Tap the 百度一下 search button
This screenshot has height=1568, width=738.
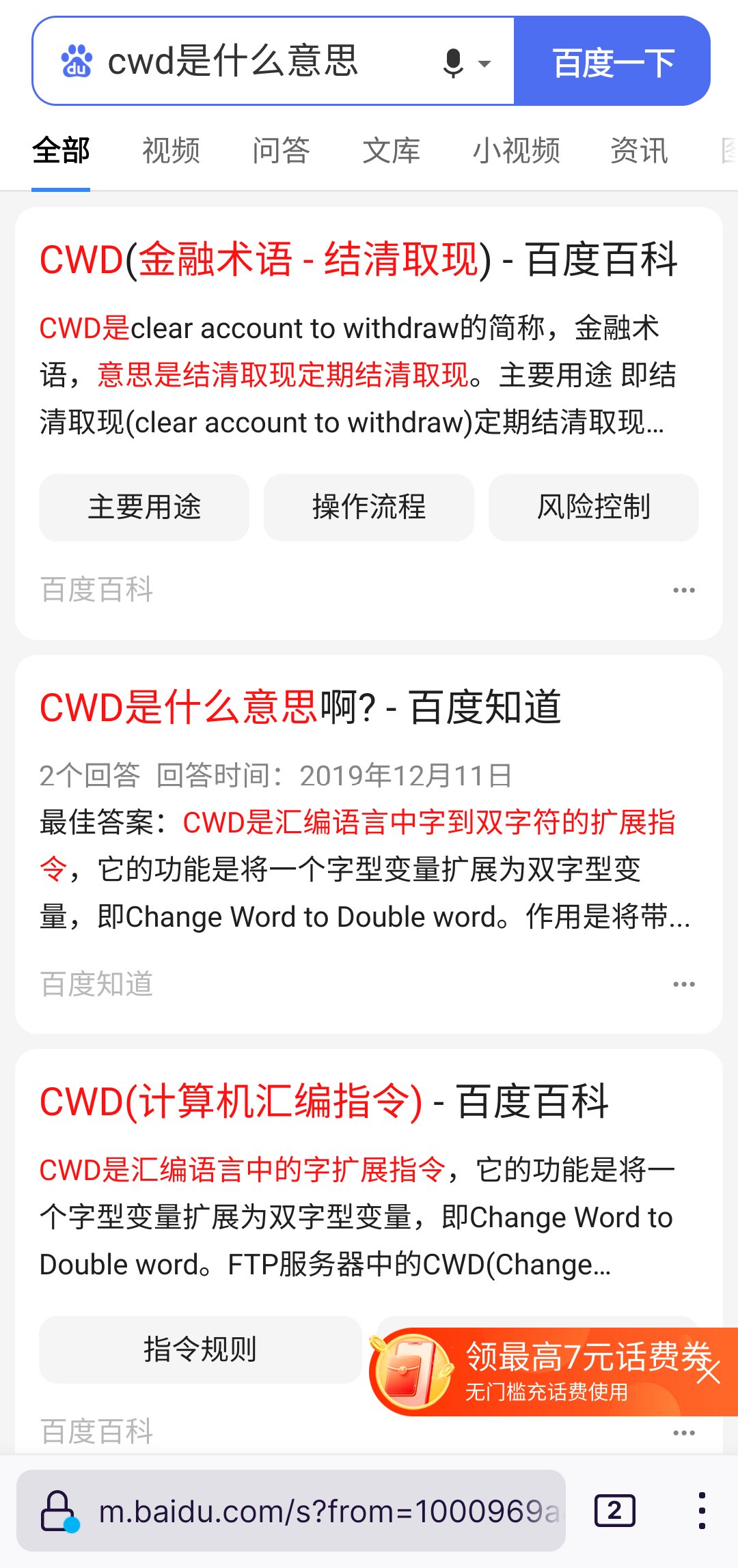click(612, 61)
